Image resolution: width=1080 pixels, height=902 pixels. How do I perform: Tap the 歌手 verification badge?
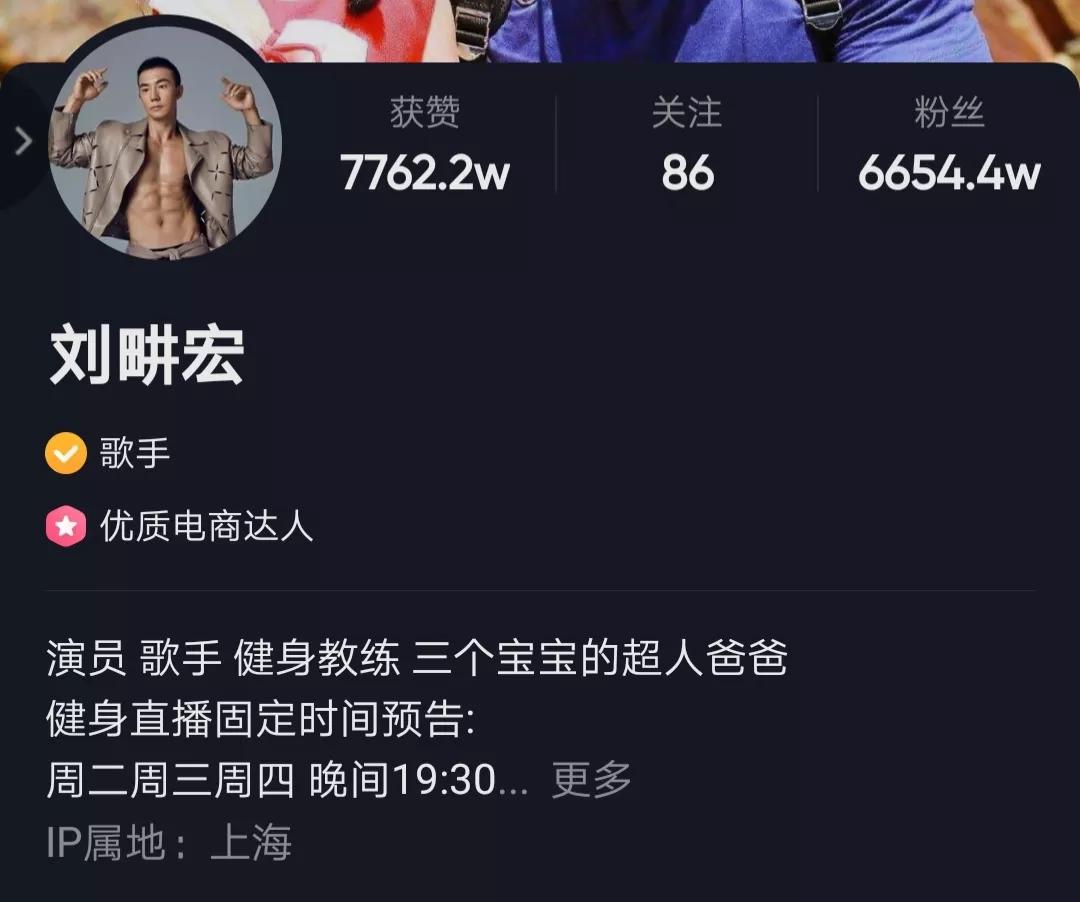[x=108, y=455]
